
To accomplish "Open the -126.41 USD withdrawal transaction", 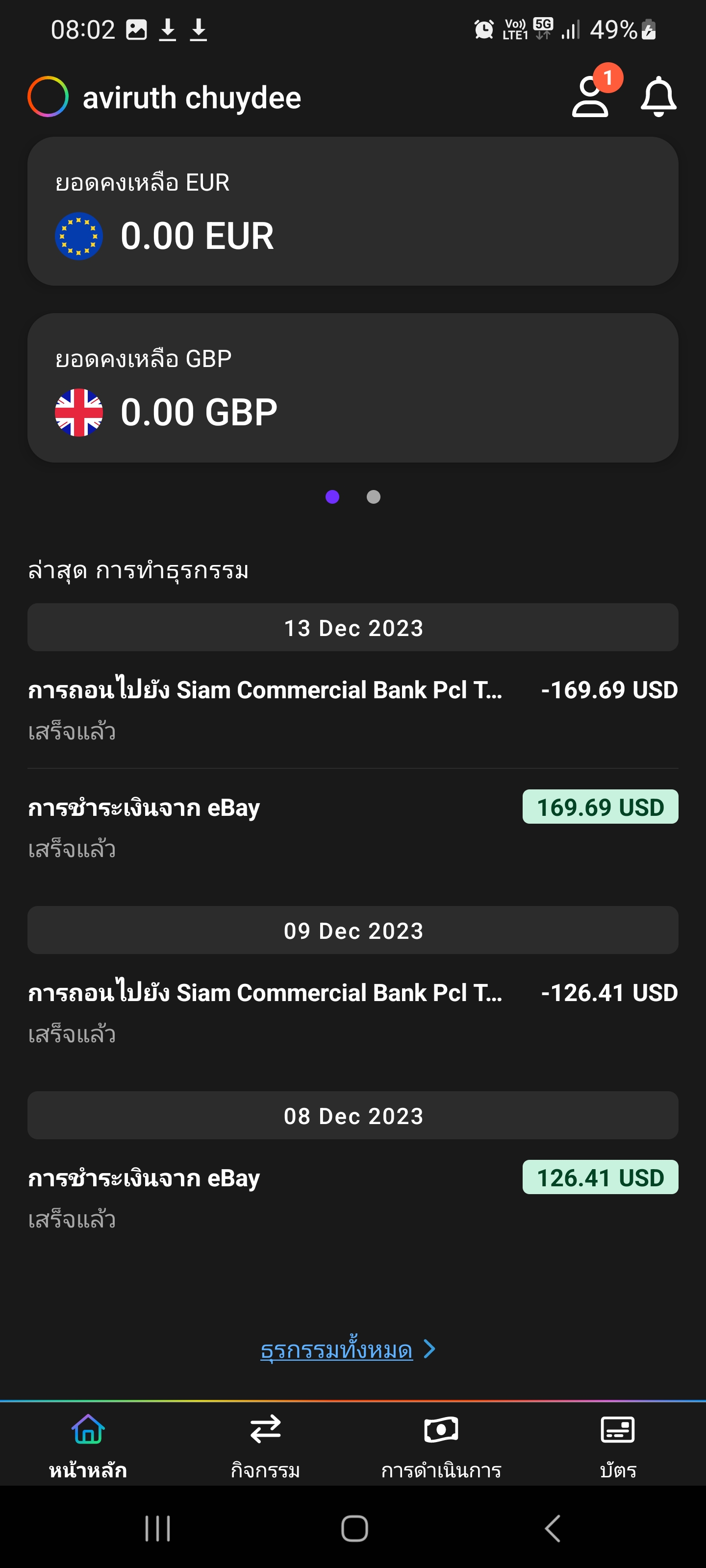I will (x=353, y=1012).
